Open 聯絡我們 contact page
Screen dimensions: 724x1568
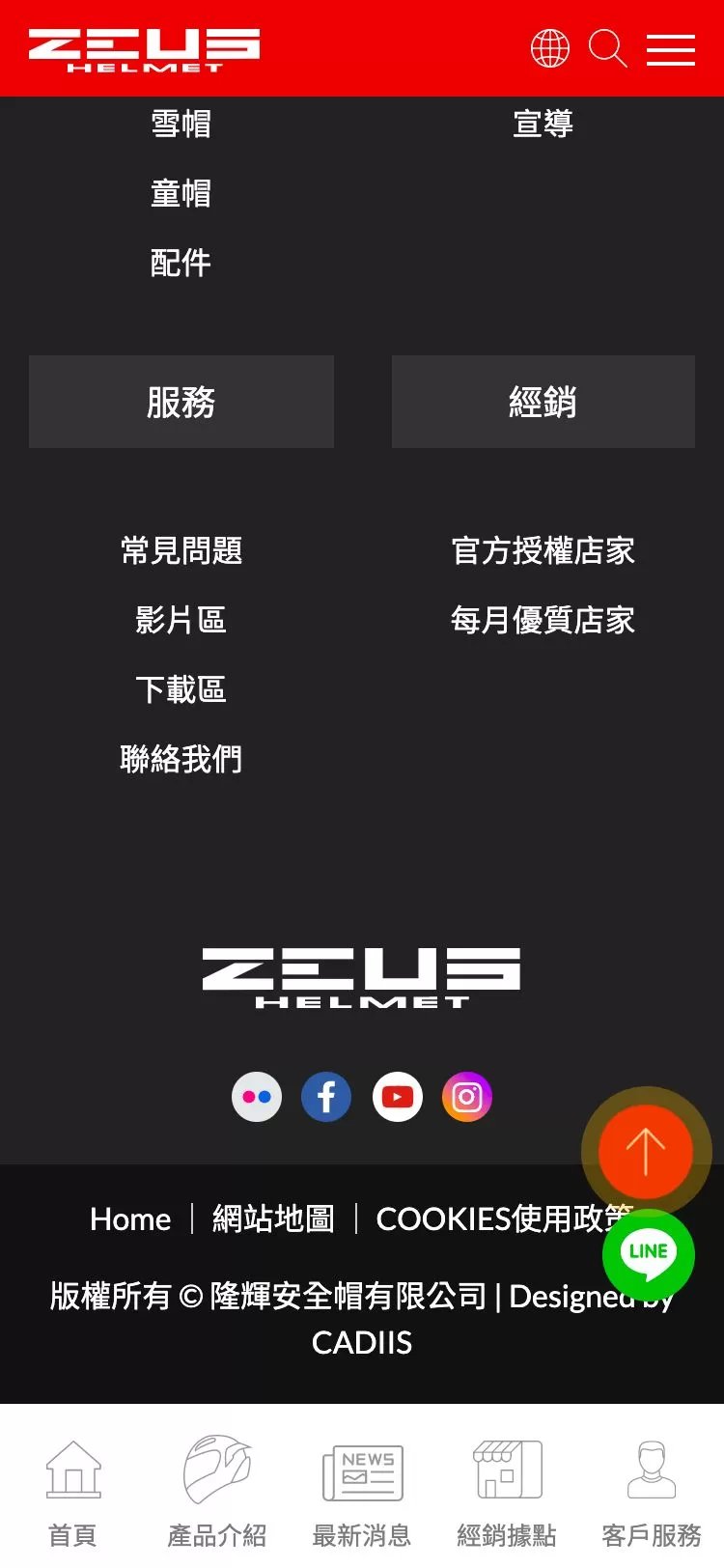coord(181,760)
